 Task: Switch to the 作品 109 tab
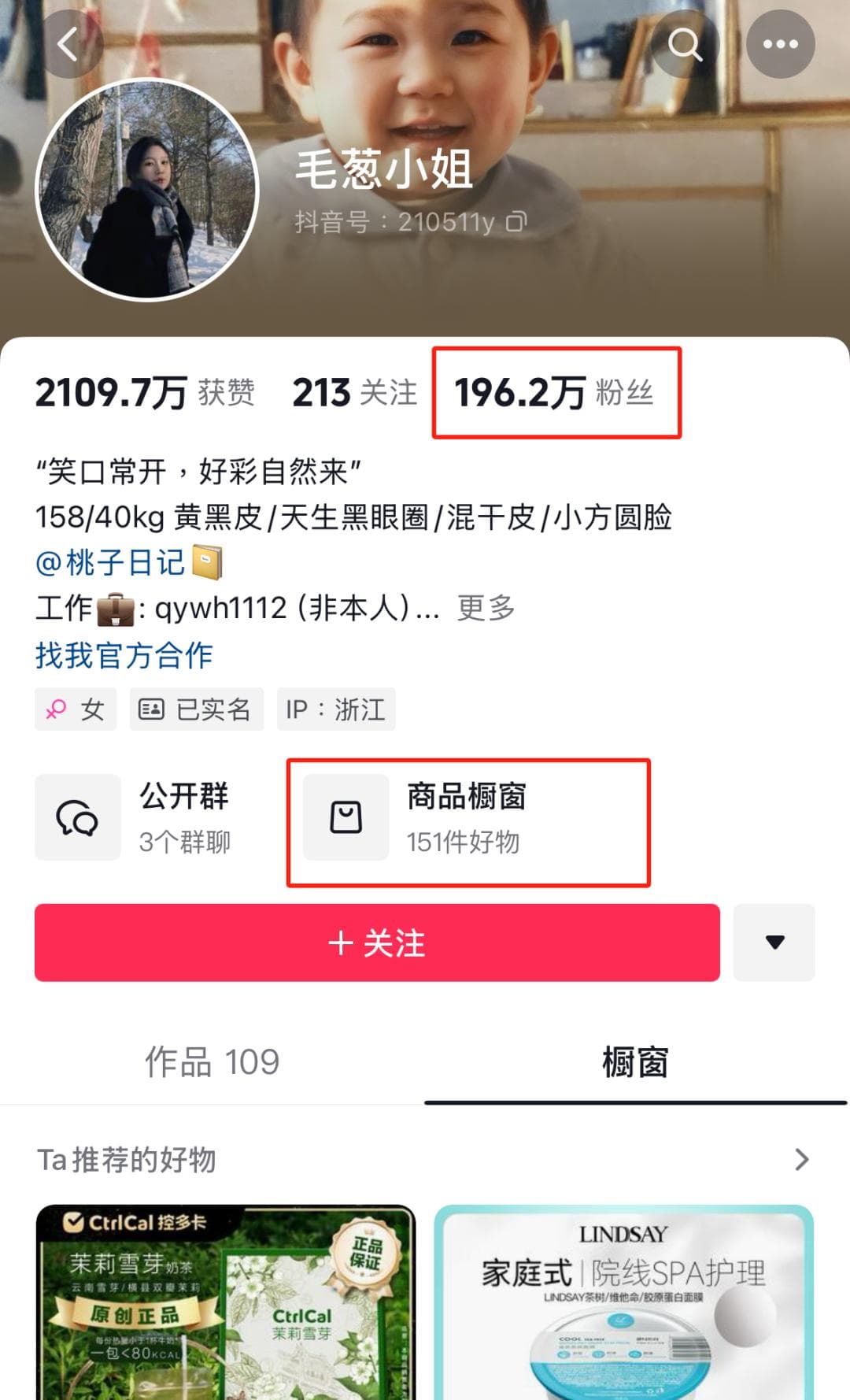click(x=212, y=1062)
